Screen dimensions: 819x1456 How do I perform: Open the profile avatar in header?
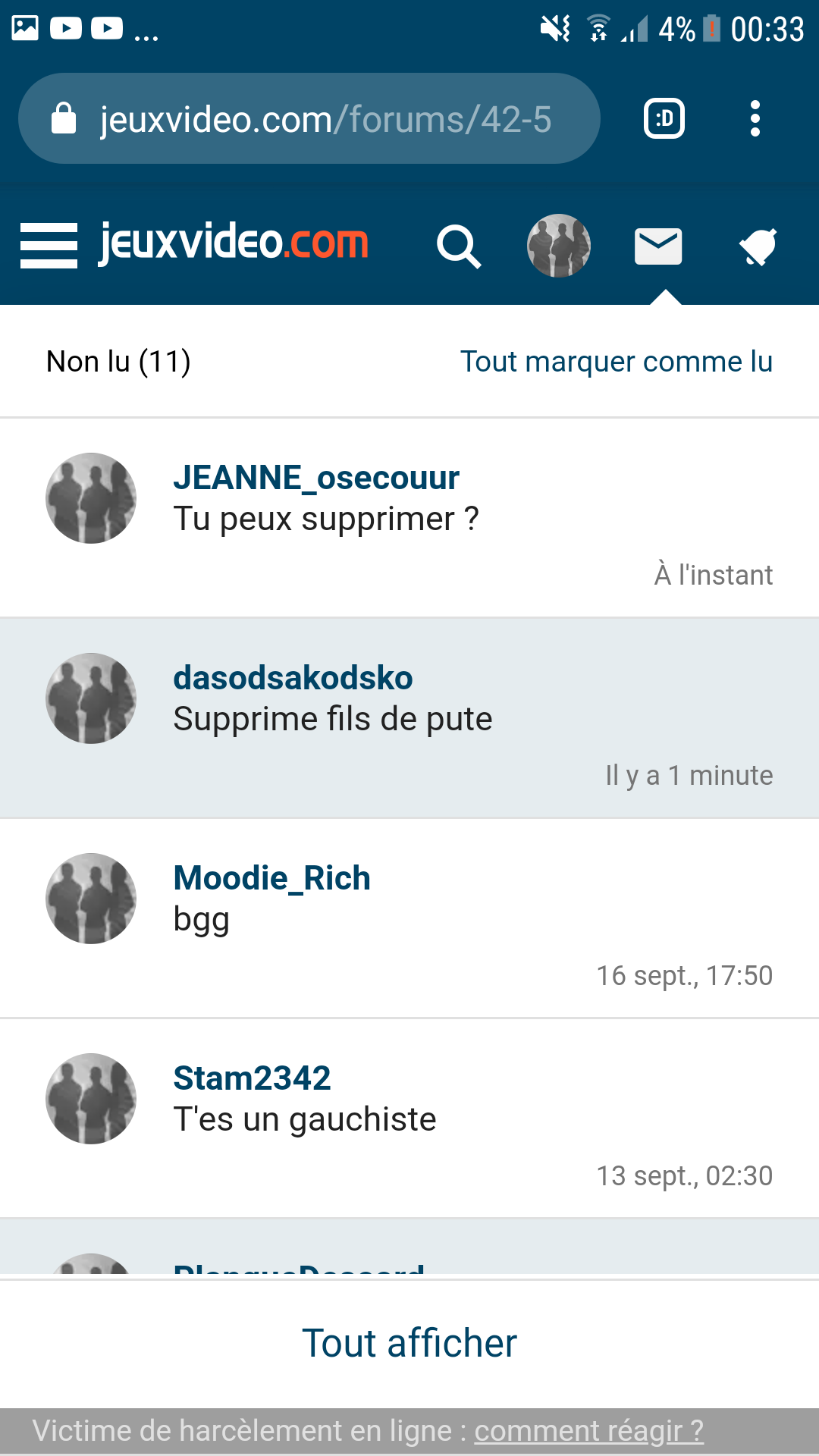pos(559,246)
